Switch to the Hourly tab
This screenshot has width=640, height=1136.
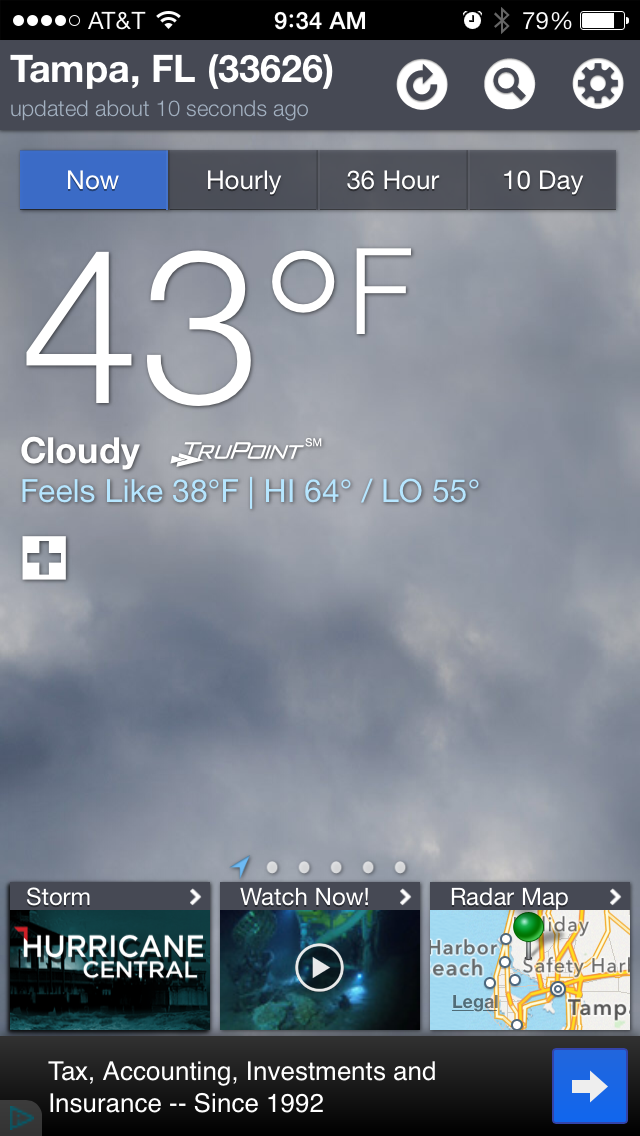point(243,180)
